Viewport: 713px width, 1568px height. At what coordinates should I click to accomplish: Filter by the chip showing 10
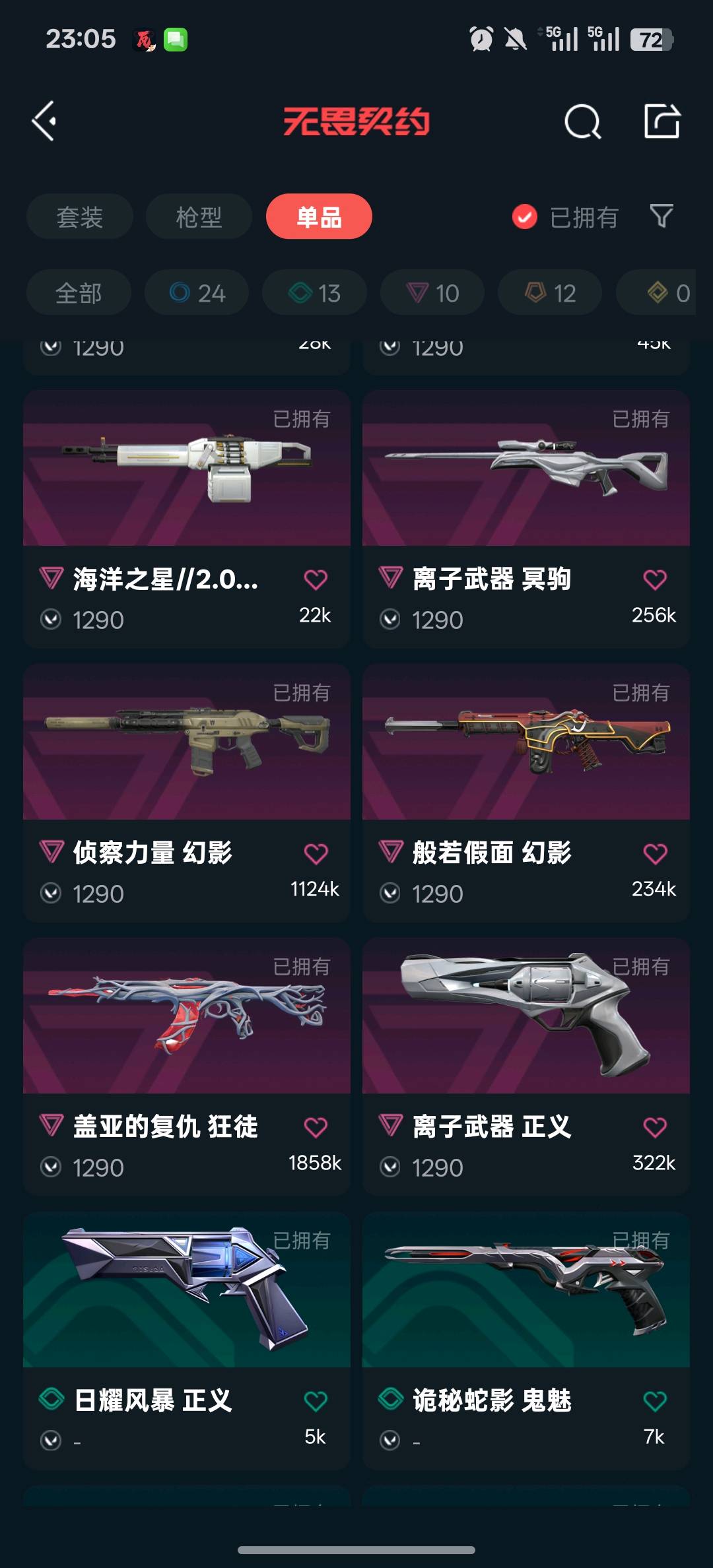tap(432, 292)
